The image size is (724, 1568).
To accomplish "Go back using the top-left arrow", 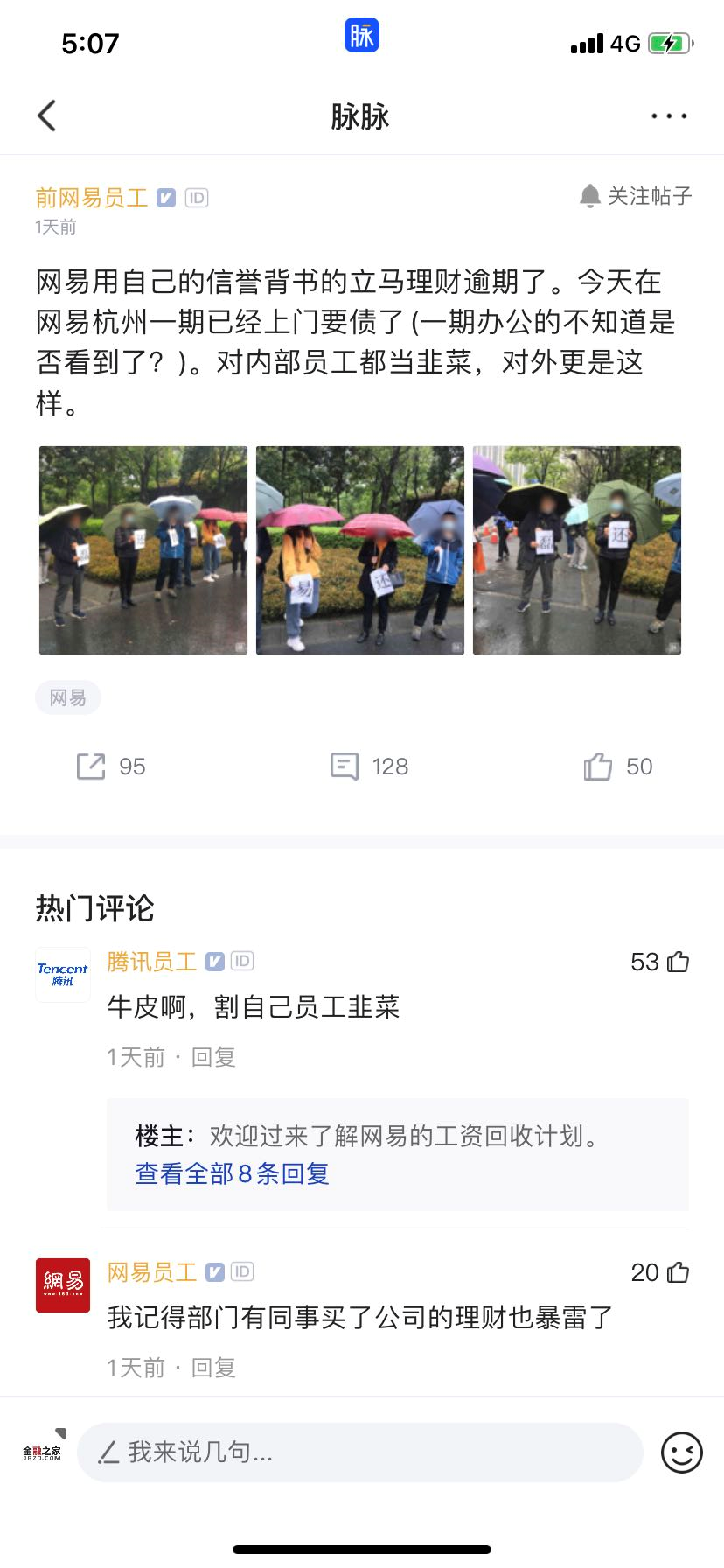I will click(47, 115).
